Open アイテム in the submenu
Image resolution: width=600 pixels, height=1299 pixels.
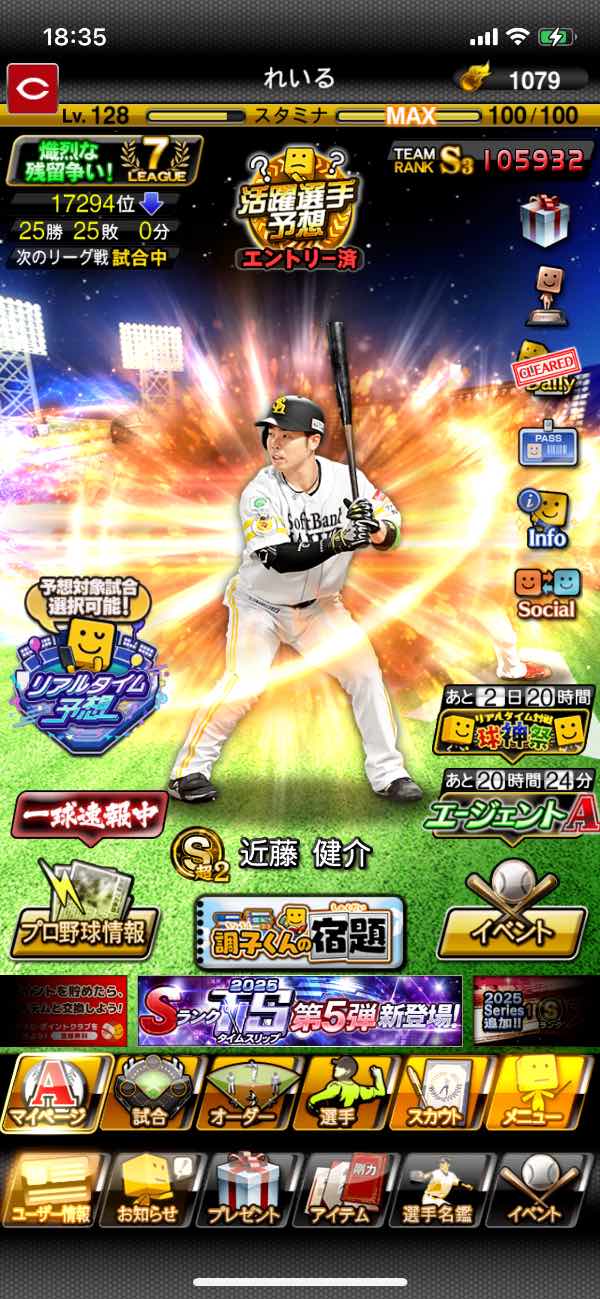345,1190
